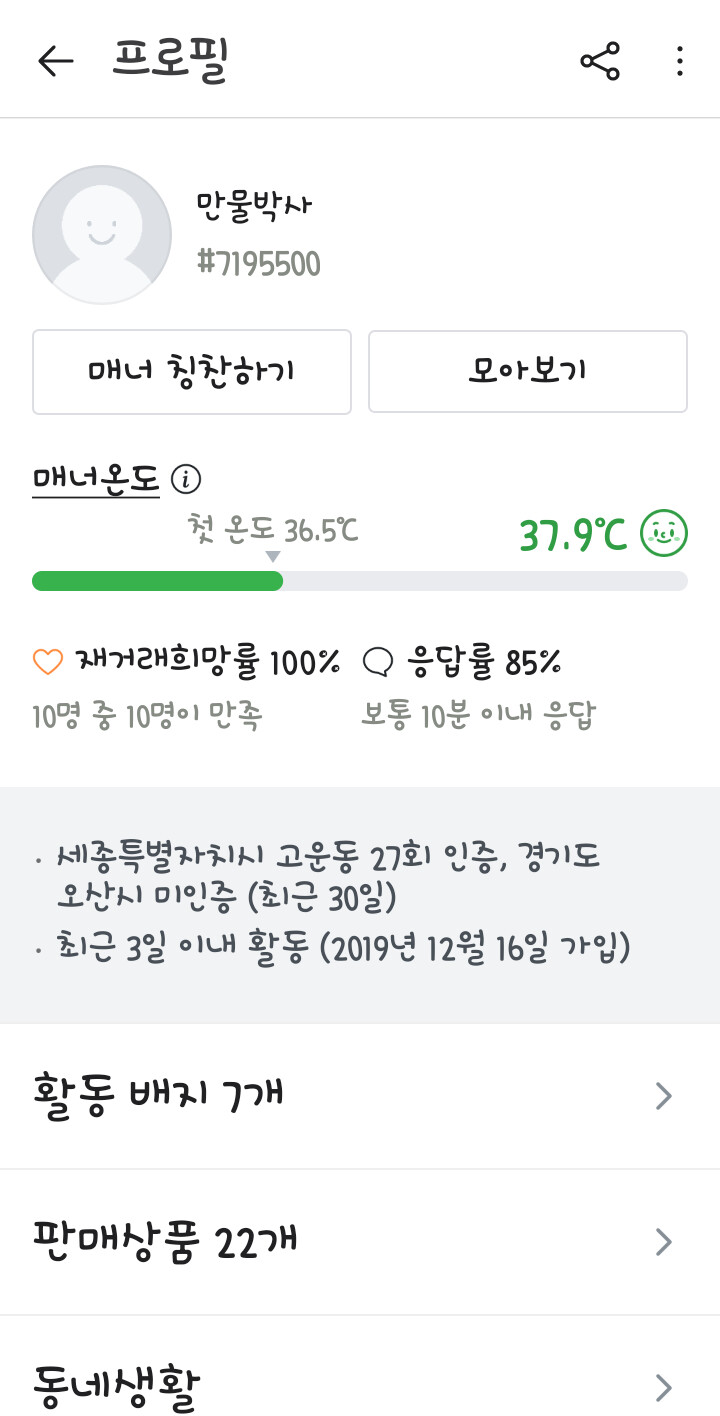The height and width of the screenshot is (1416, 720).
Task: Tap the speech bubble icon beside 응답률
Action: click(x=379, y=660)
